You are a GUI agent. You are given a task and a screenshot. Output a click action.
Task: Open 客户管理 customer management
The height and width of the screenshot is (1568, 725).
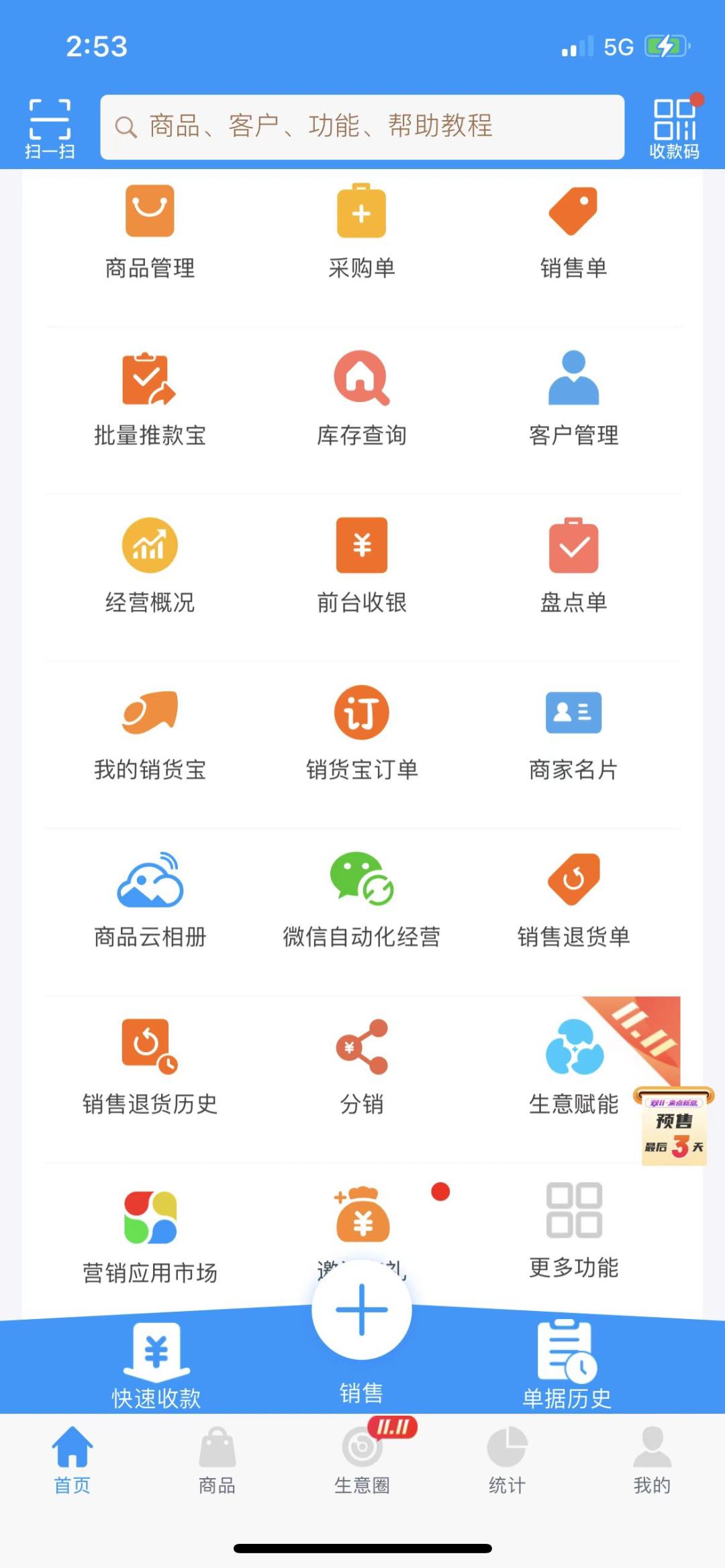pos(574,396)
